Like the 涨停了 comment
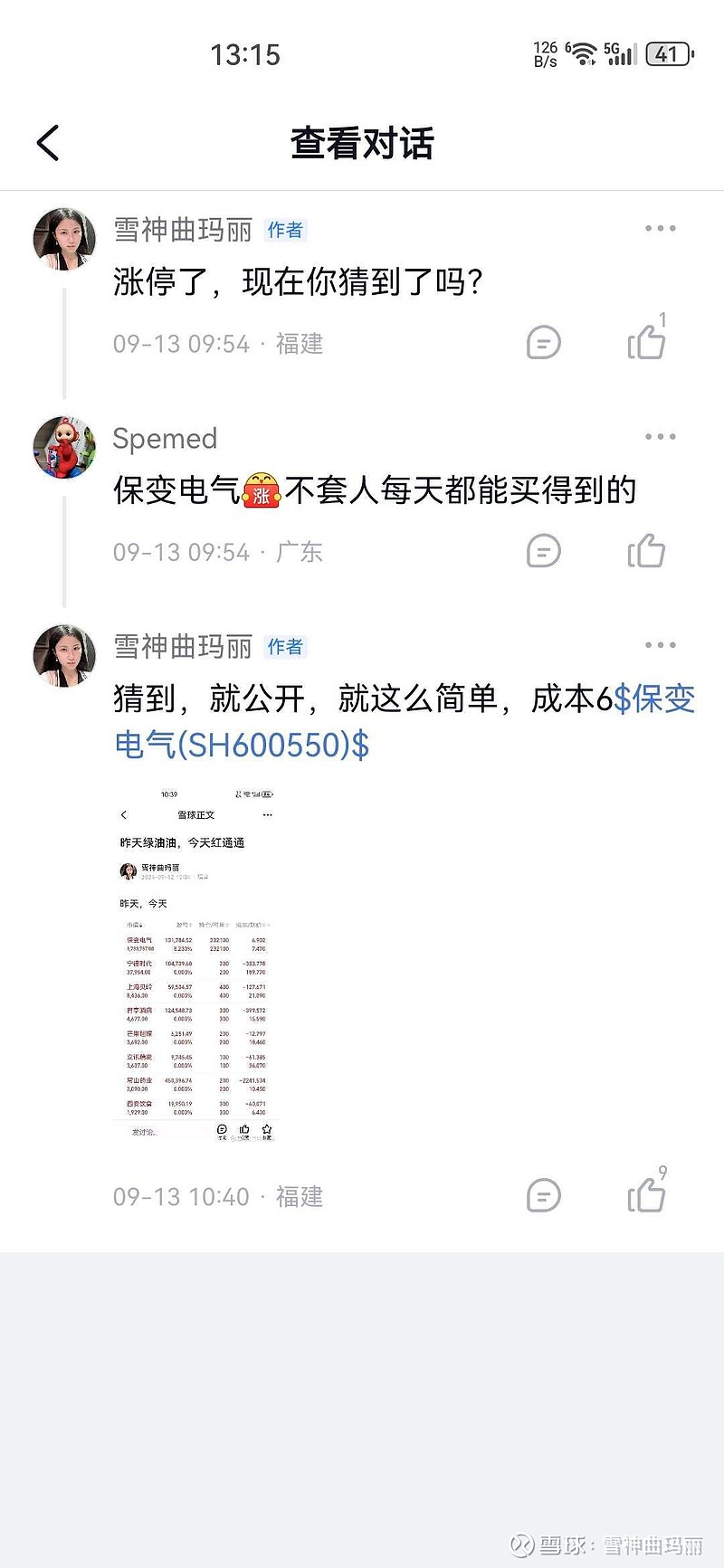This screenshot has height=1568, width=724. coord(647,341)
